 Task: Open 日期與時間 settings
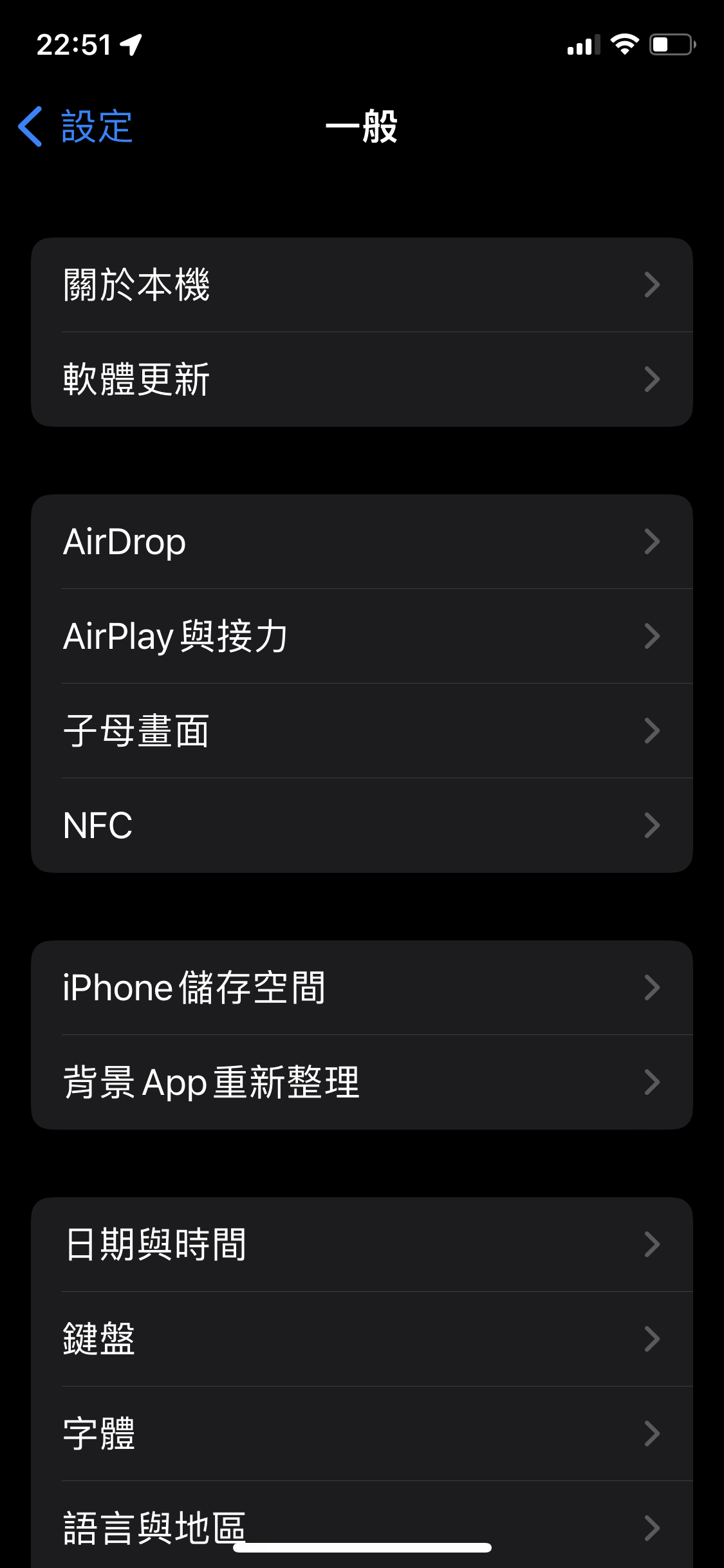pos(362,1244)
